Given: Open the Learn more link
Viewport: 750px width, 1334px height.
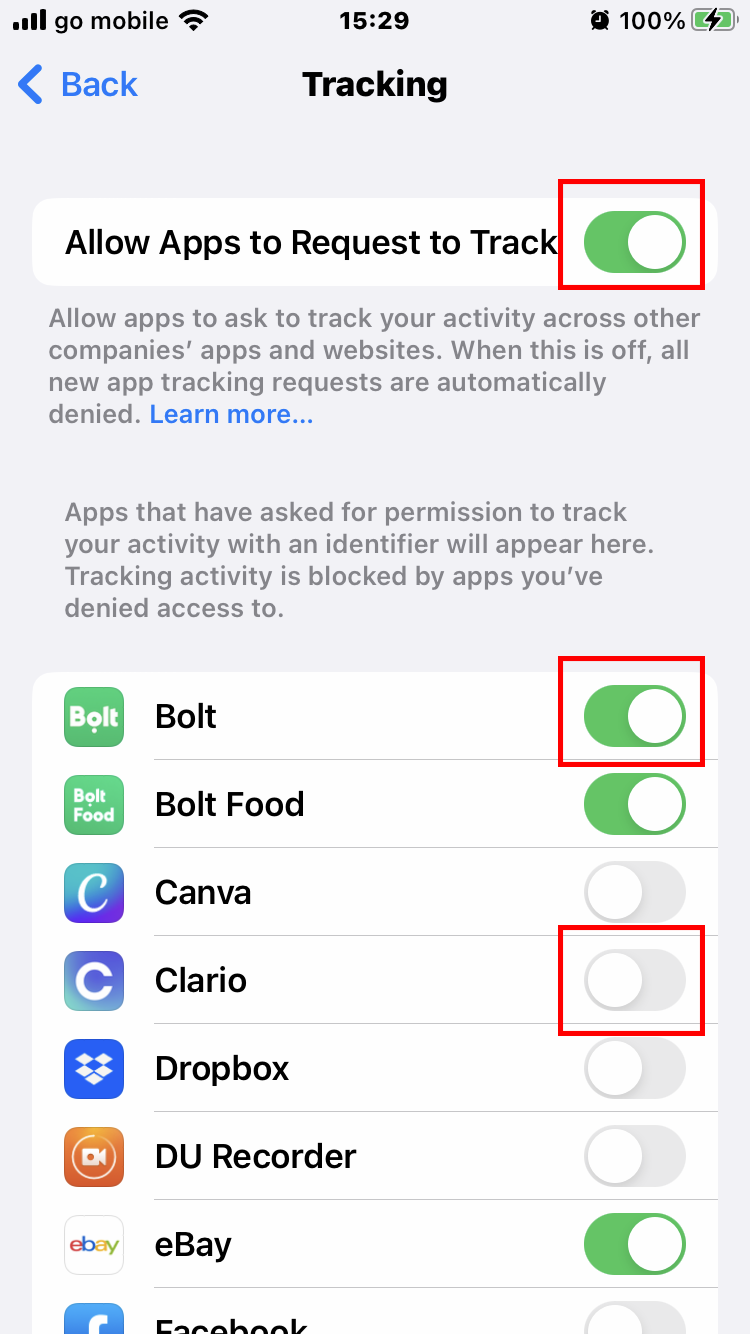Looking at the screenshot, I should (231, 414).
